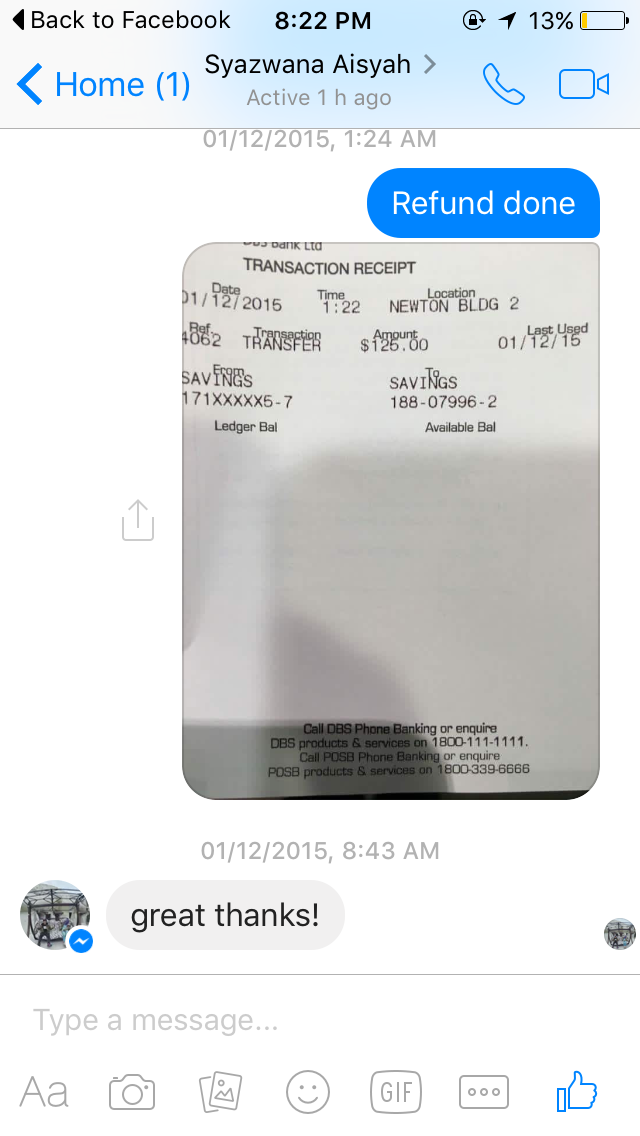
Task: Open the photo gallery picker
Action: 220,1092
